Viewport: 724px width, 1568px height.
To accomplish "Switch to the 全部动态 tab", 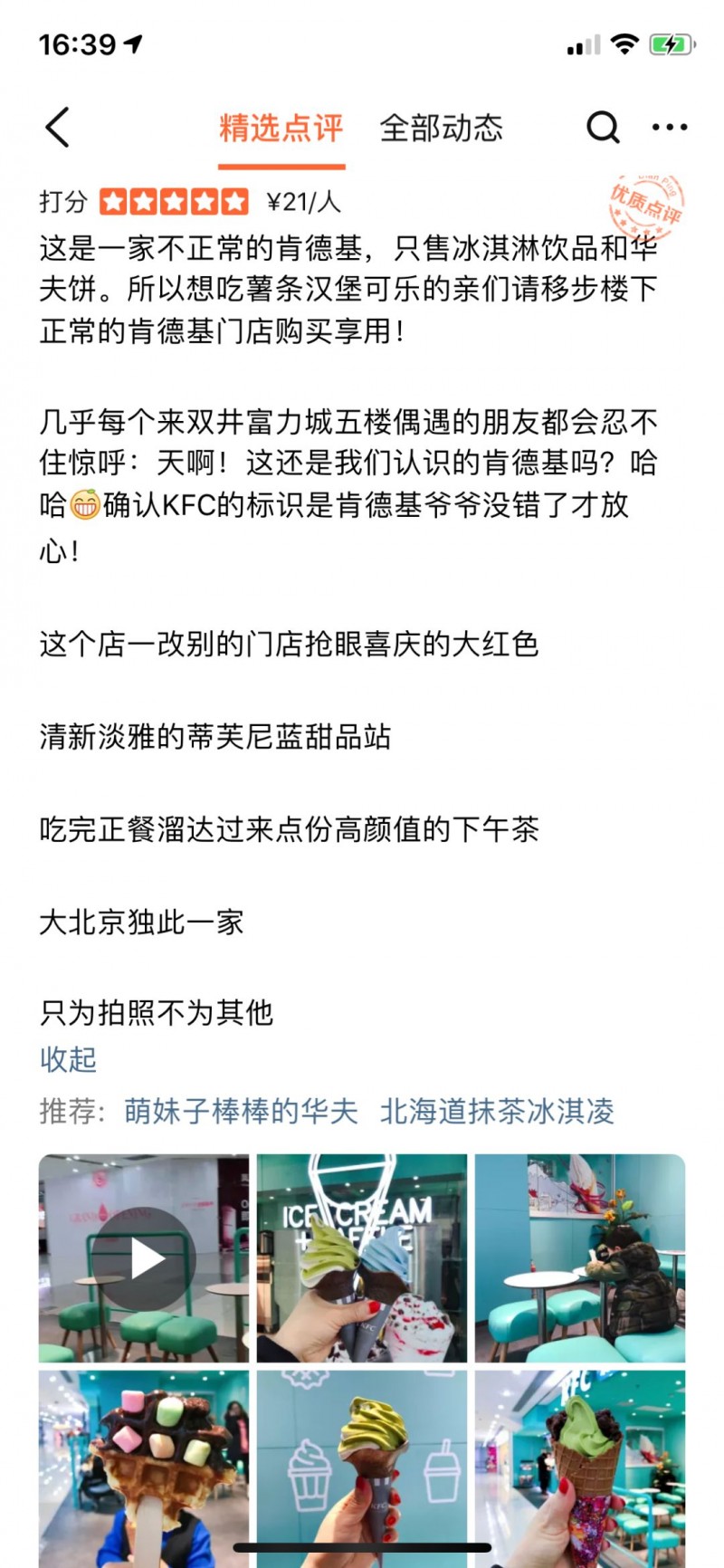I will [x=441, y=129].
